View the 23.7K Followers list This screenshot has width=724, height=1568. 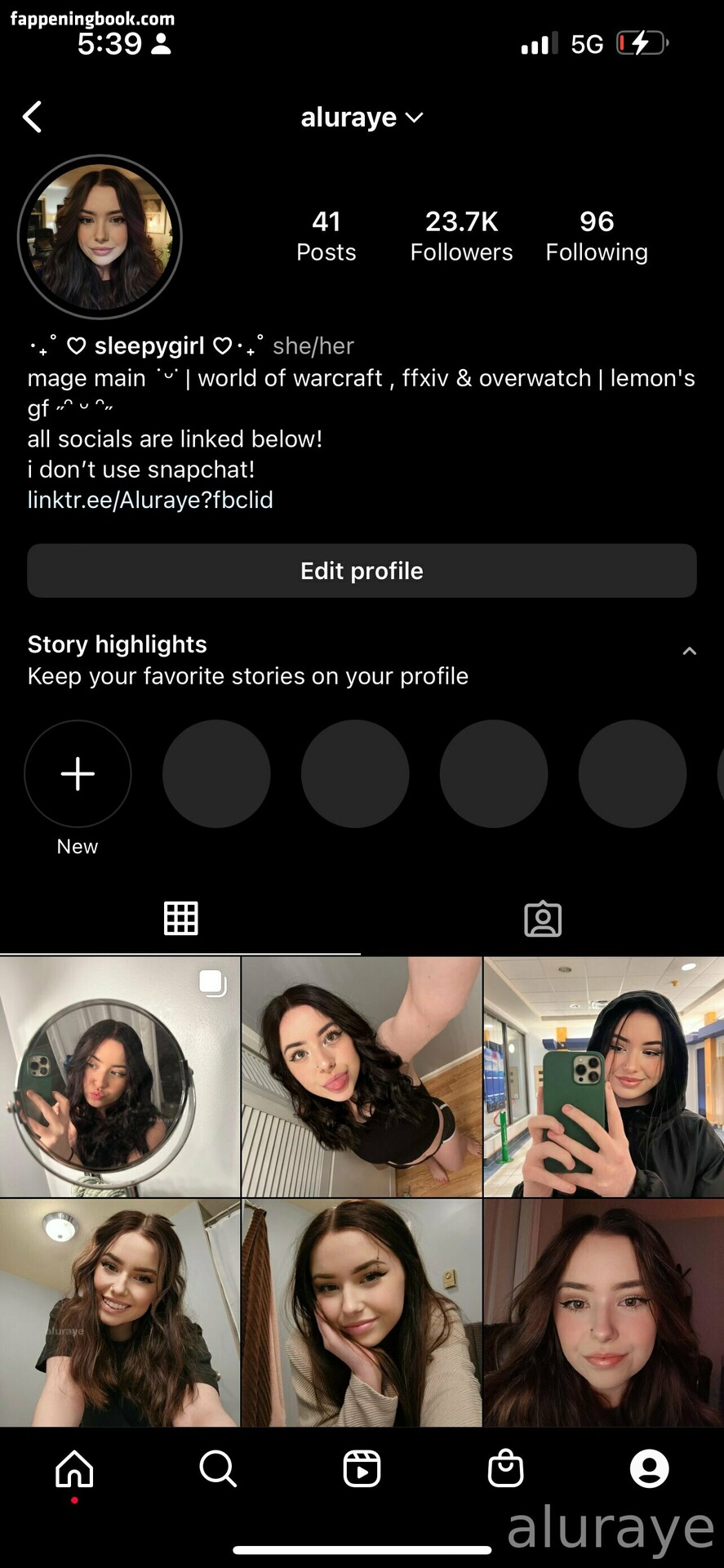coord(461,236)
